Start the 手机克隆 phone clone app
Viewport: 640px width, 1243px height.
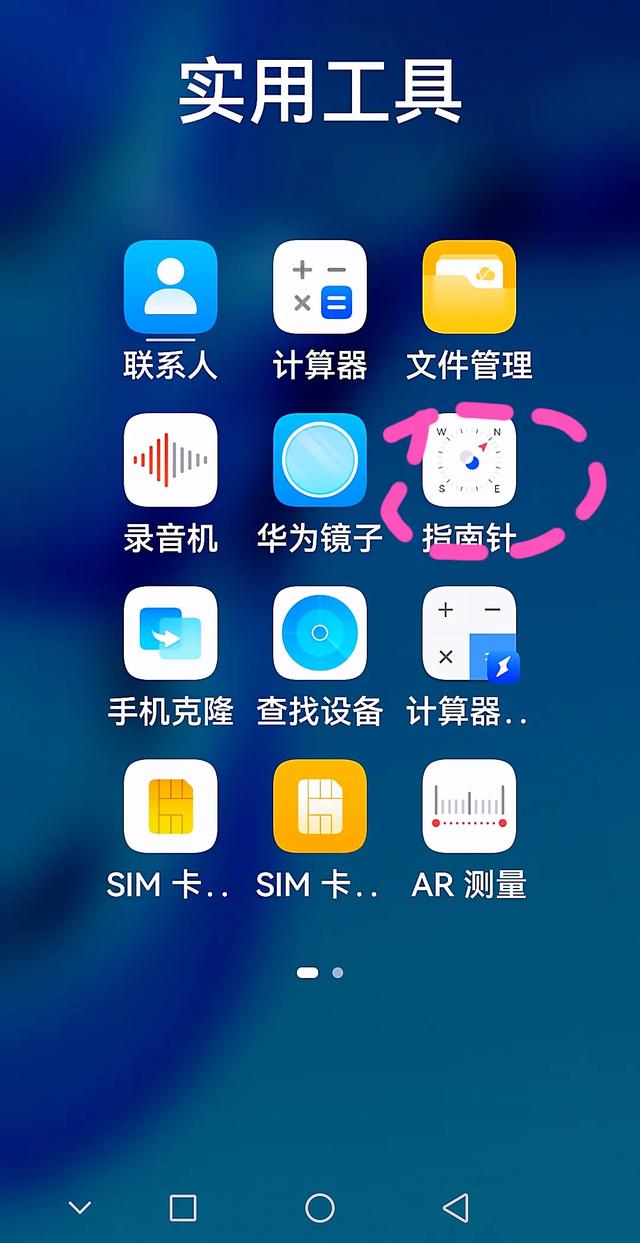click(170, 633)
